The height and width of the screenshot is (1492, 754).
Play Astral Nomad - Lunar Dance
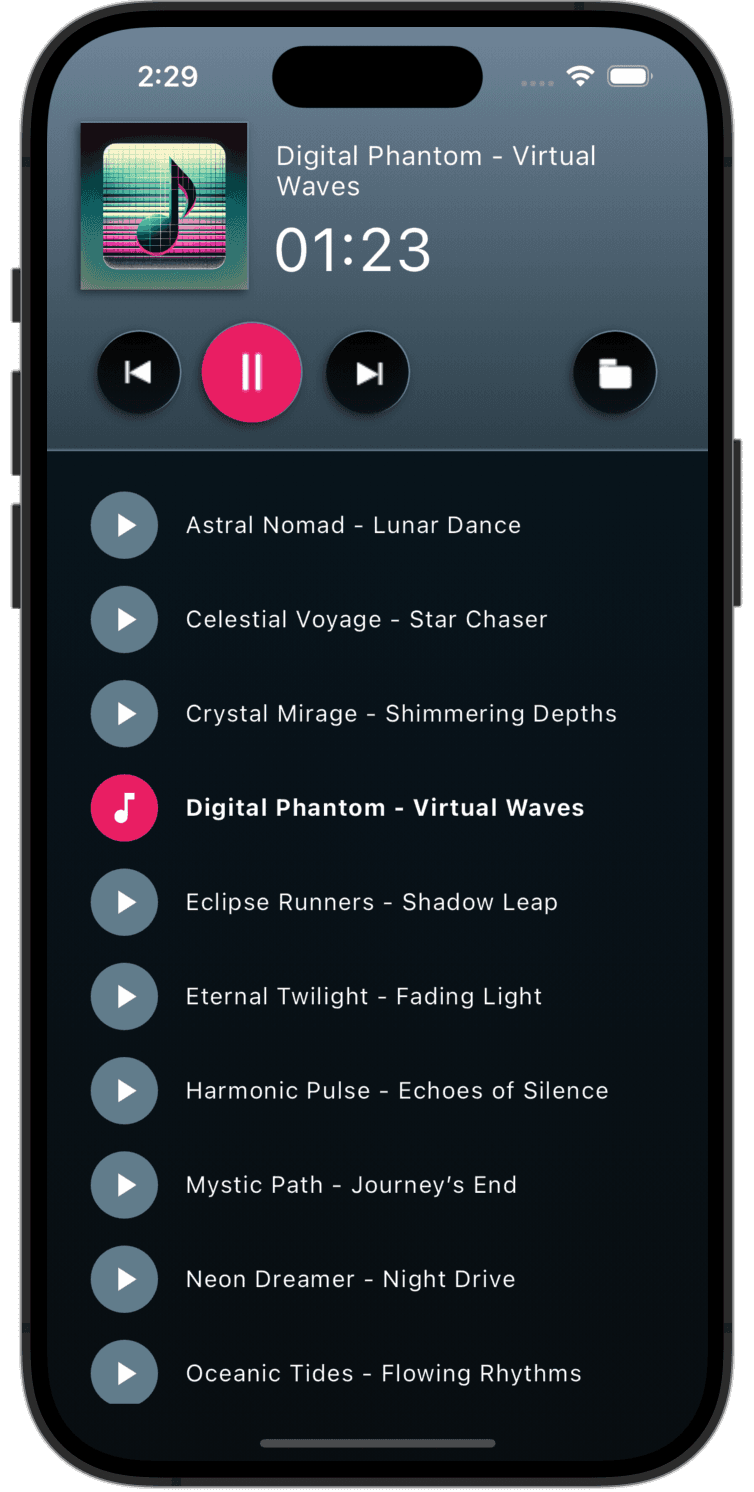click(125, 525)
